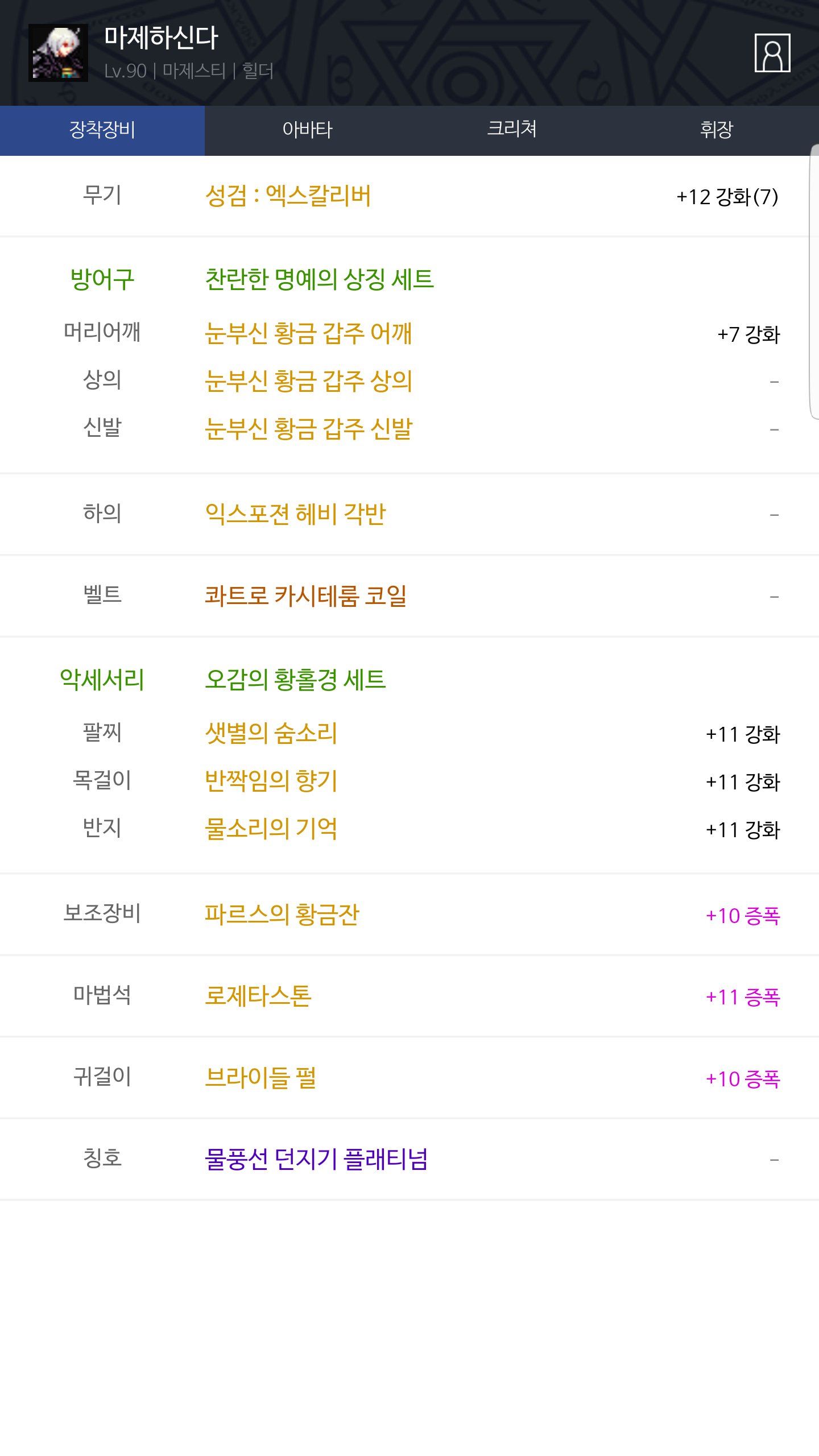
Task: Tap character avatar of 마제하신다
Action: pos(58,53)
